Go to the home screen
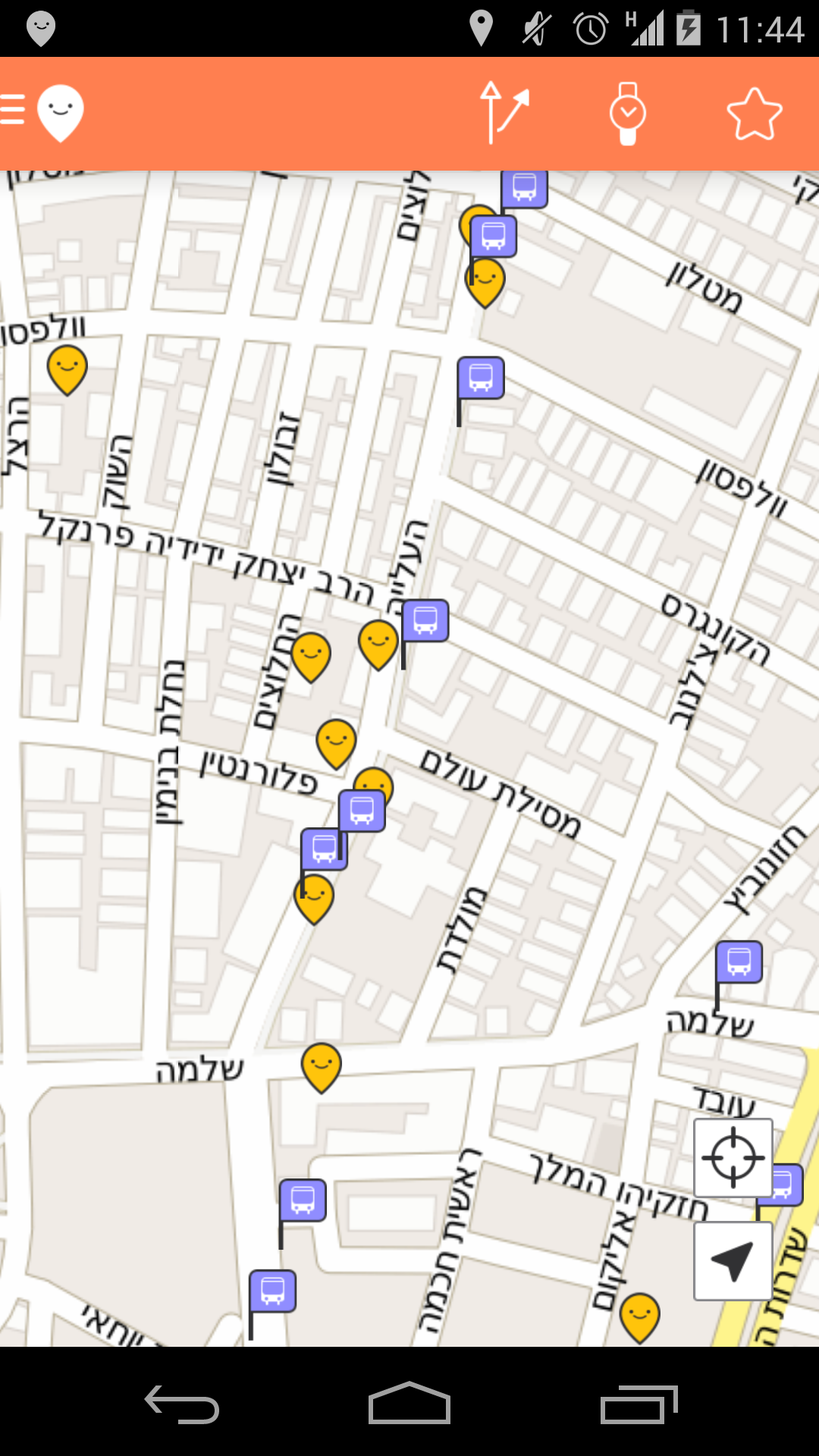The width and height of the screenshot is (819, 1456). point(409,1403)
